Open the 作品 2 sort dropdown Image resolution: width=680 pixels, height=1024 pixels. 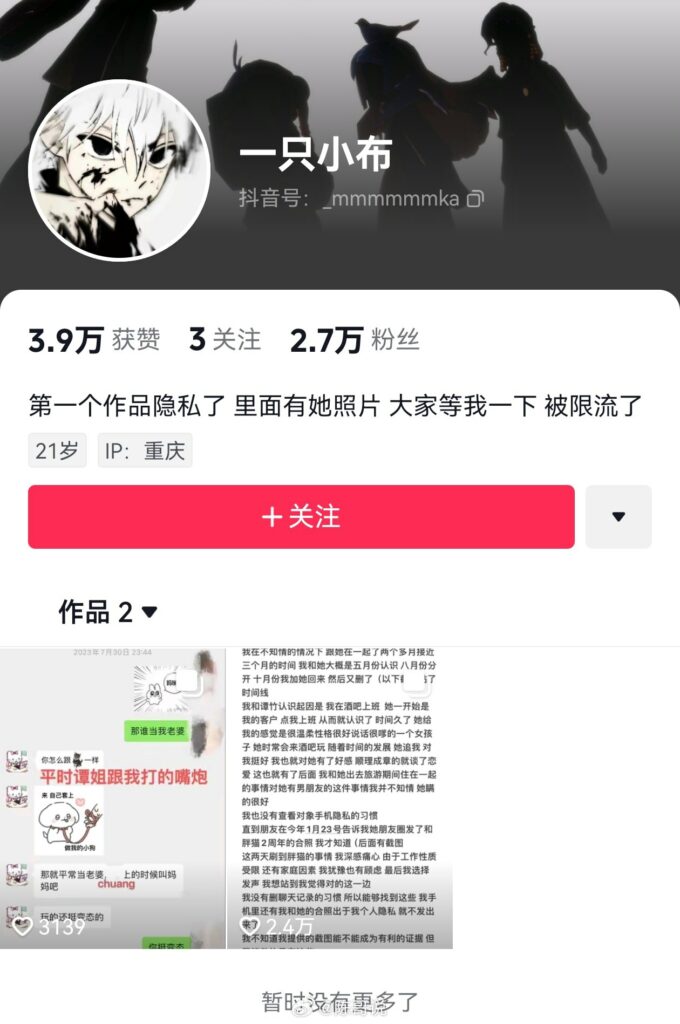tap(108, 611)
